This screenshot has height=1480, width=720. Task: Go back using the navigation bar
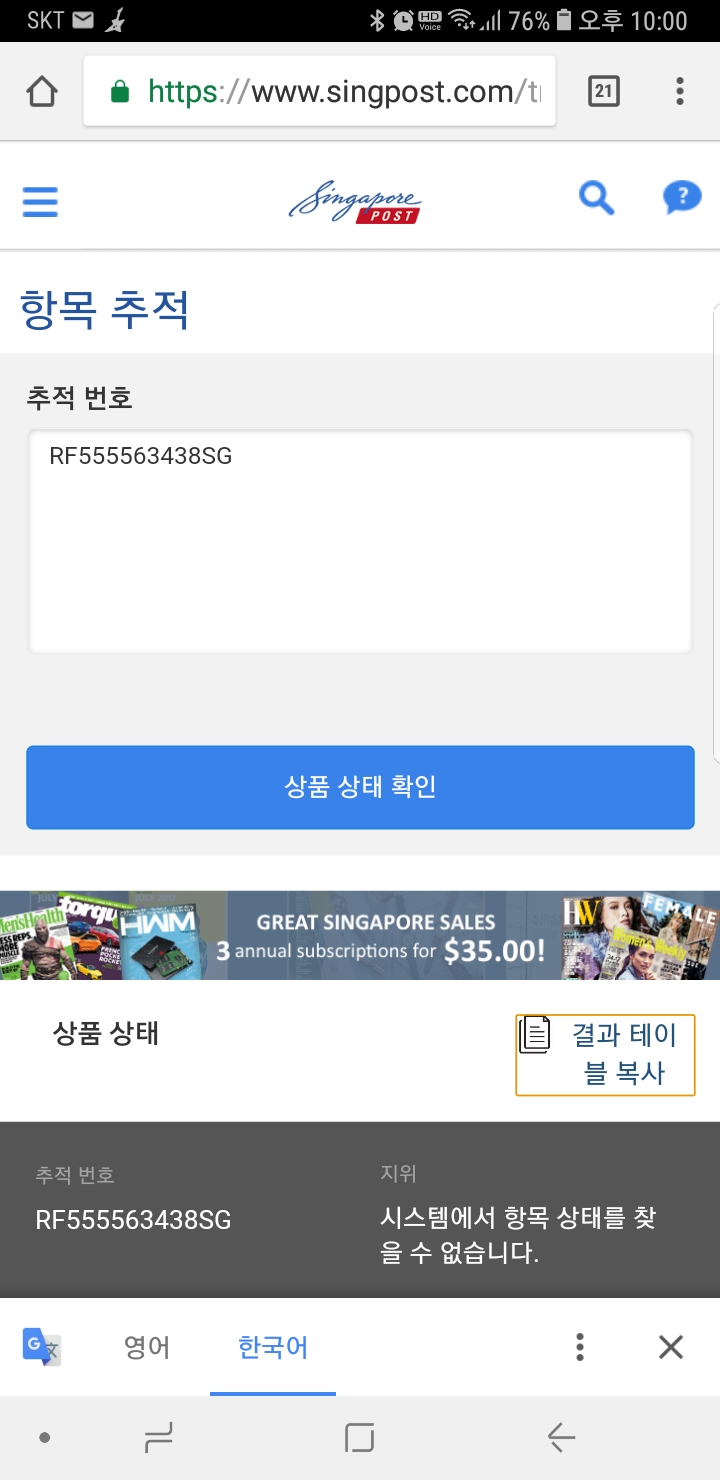(x=561, y=1438)
